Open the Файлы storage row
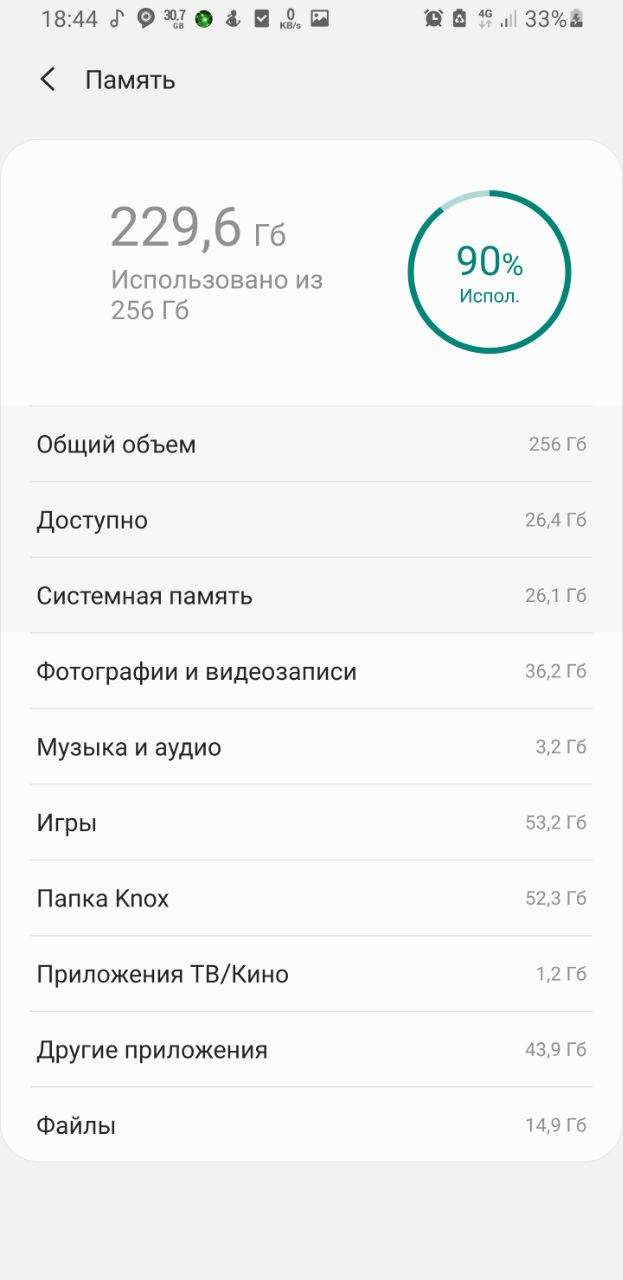Image resolution: width=623 pixels, height=1280 pixels. click(x=311, y=1125)
